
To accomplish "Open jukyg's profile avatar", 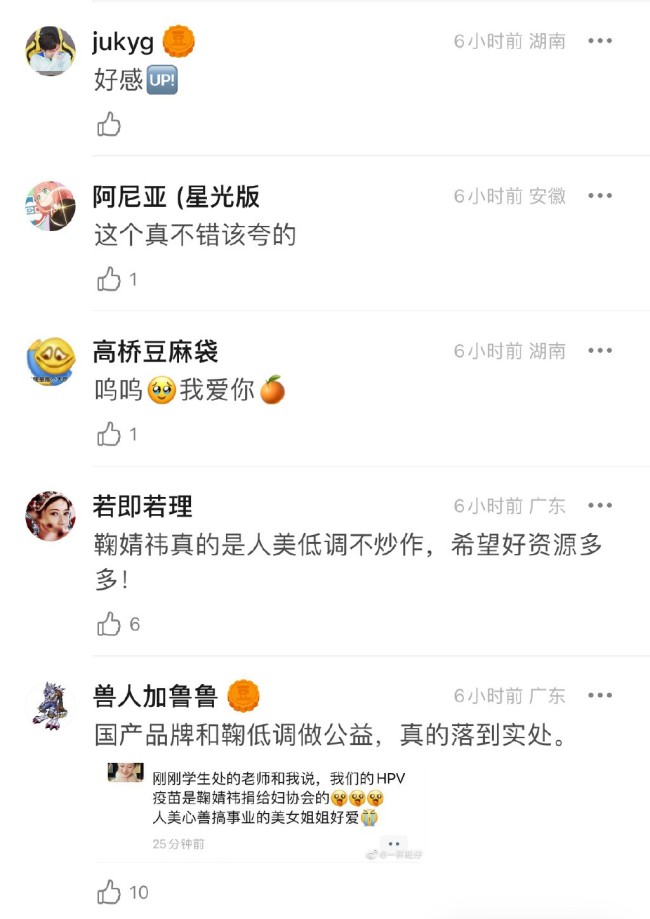I will [50, 51].
